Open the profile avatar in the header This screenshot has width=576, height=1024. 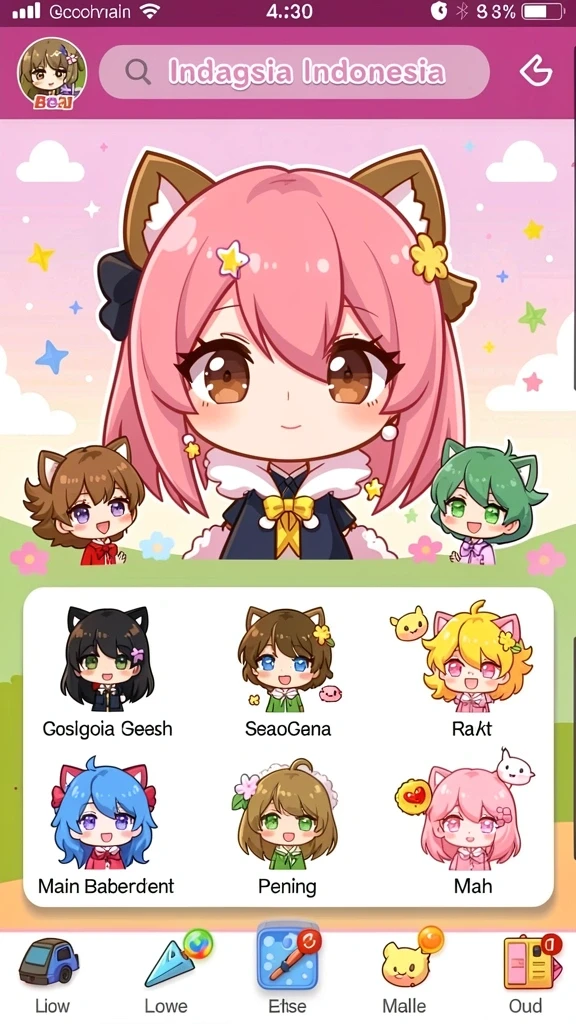52,73
